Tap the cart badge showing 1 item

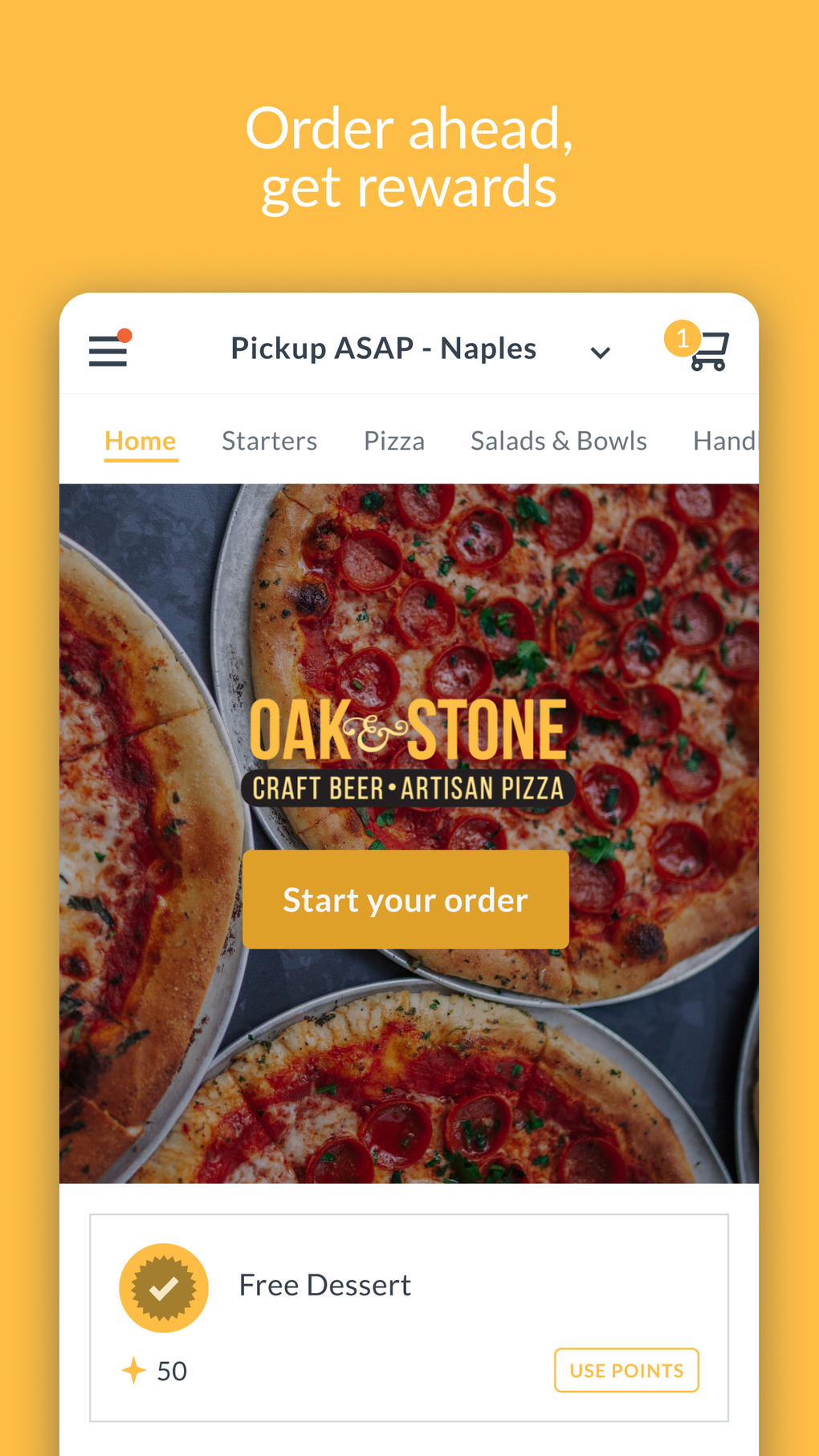[682, 338]
